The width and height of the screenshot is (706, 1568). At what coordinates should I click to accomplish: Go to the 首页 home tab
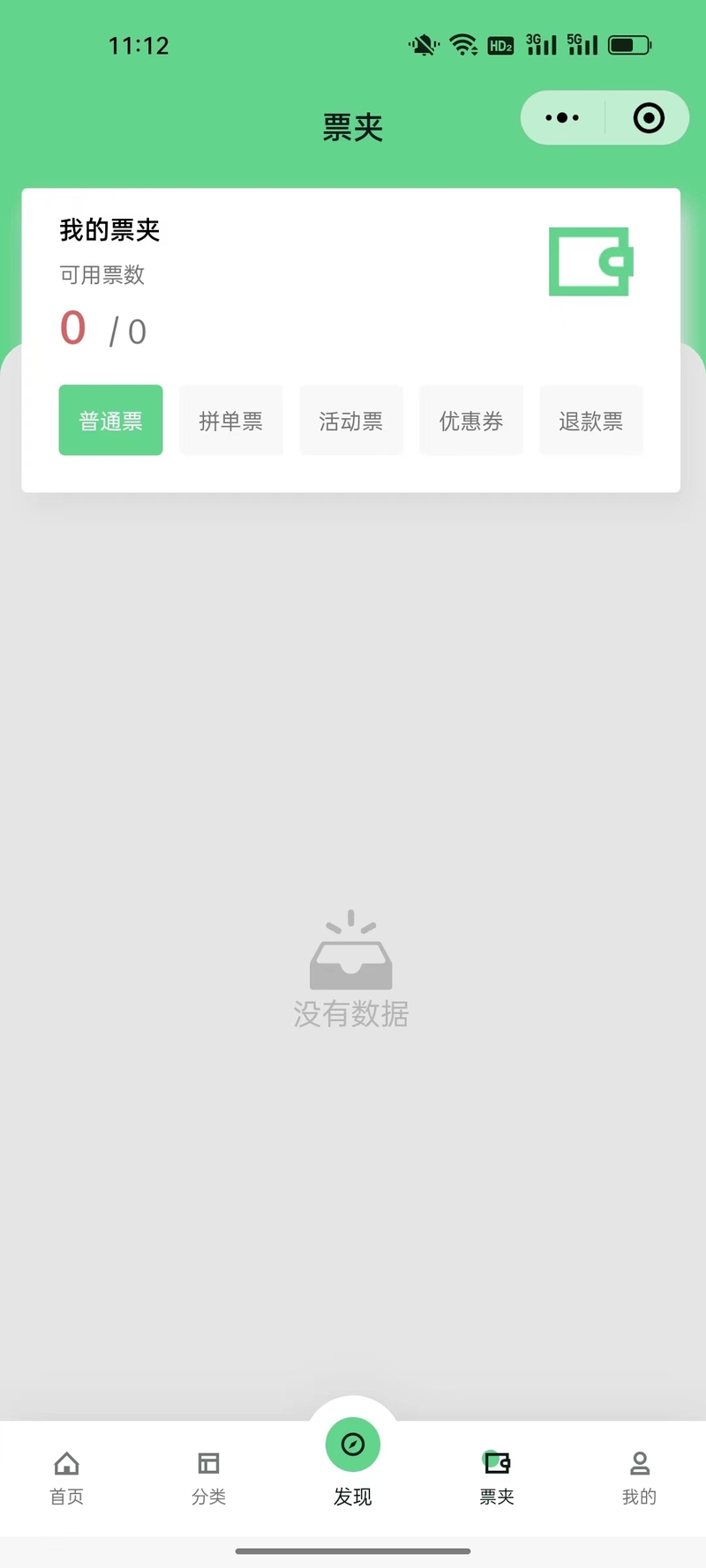point(66,1478)
